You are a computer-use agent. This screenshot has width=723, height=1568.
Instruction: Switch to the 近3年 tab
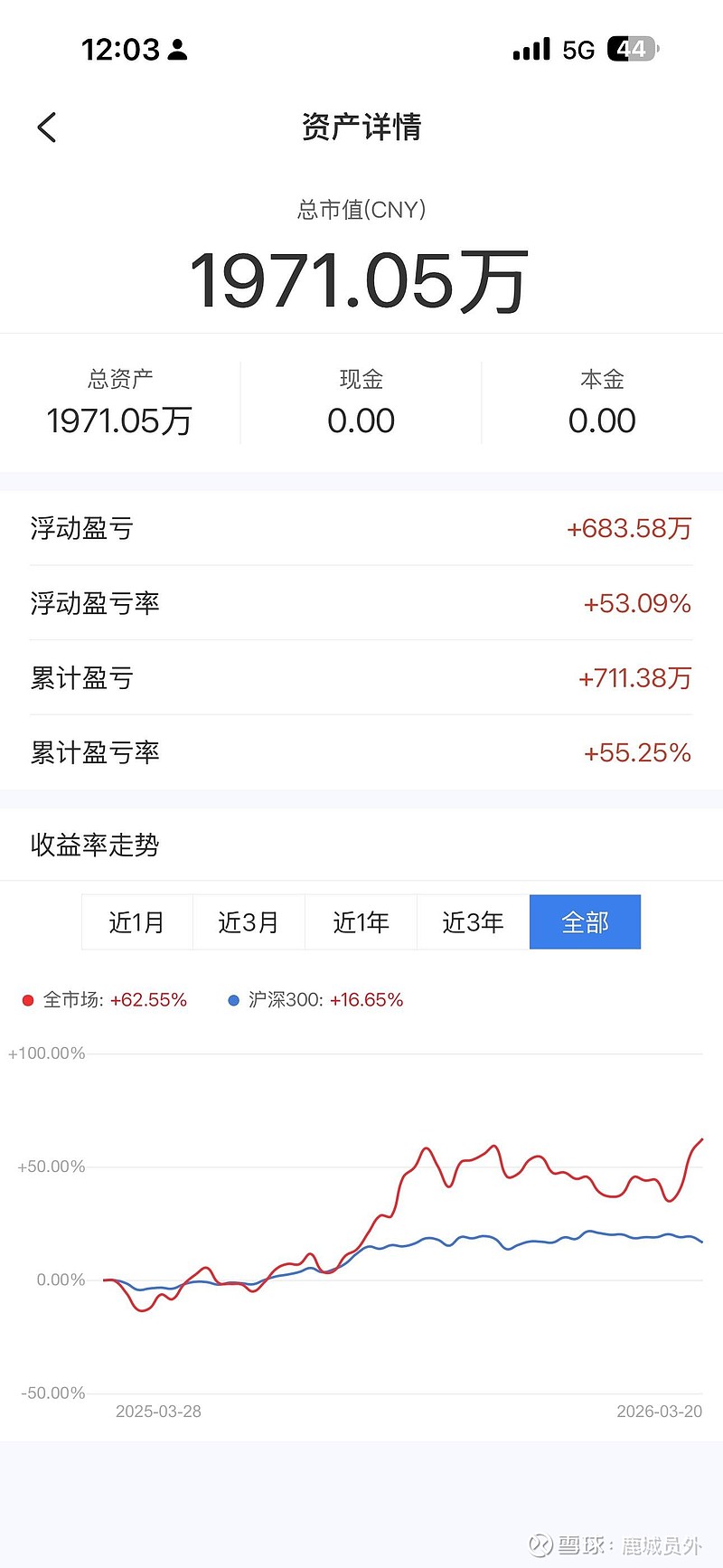(473, 921)
